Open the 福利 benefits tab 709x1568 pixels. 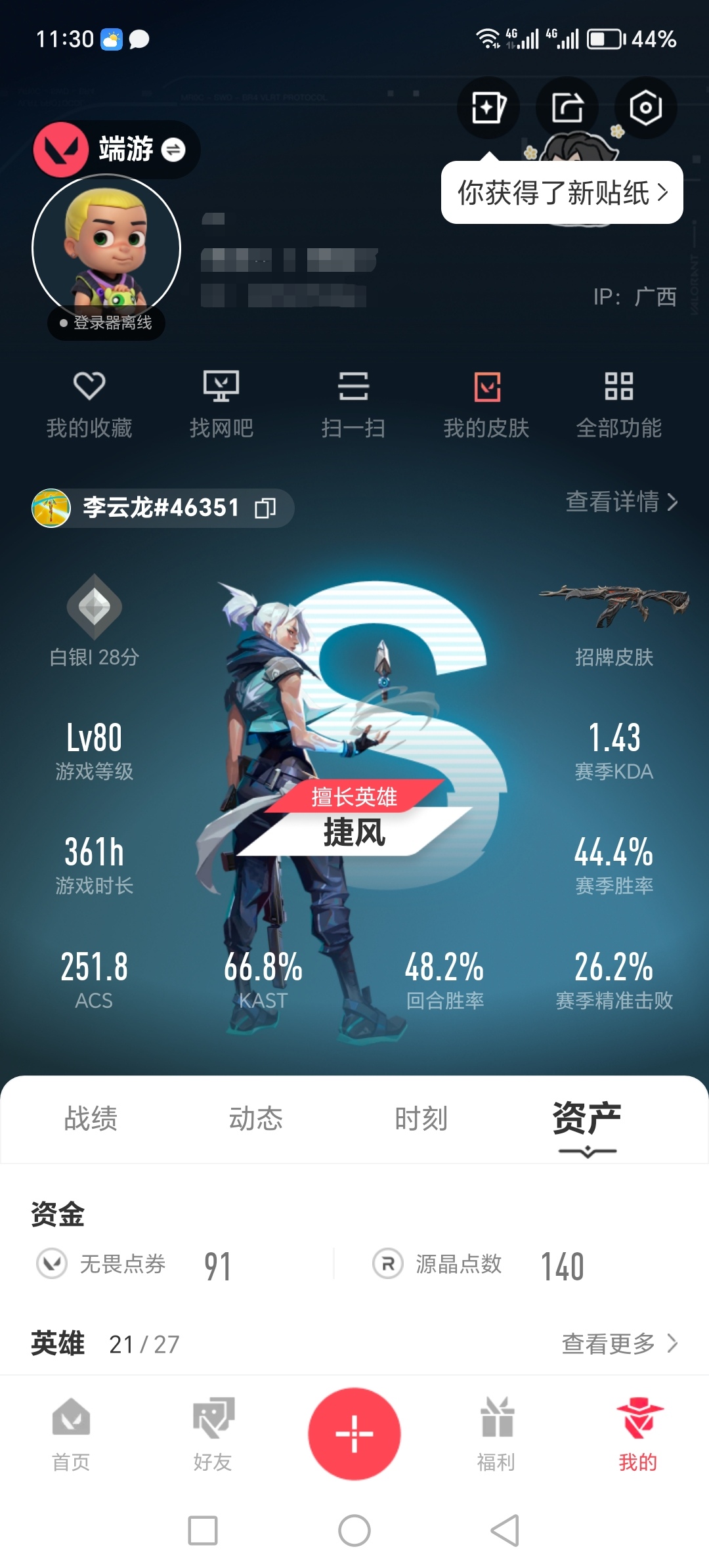(x=496, y=1434)
